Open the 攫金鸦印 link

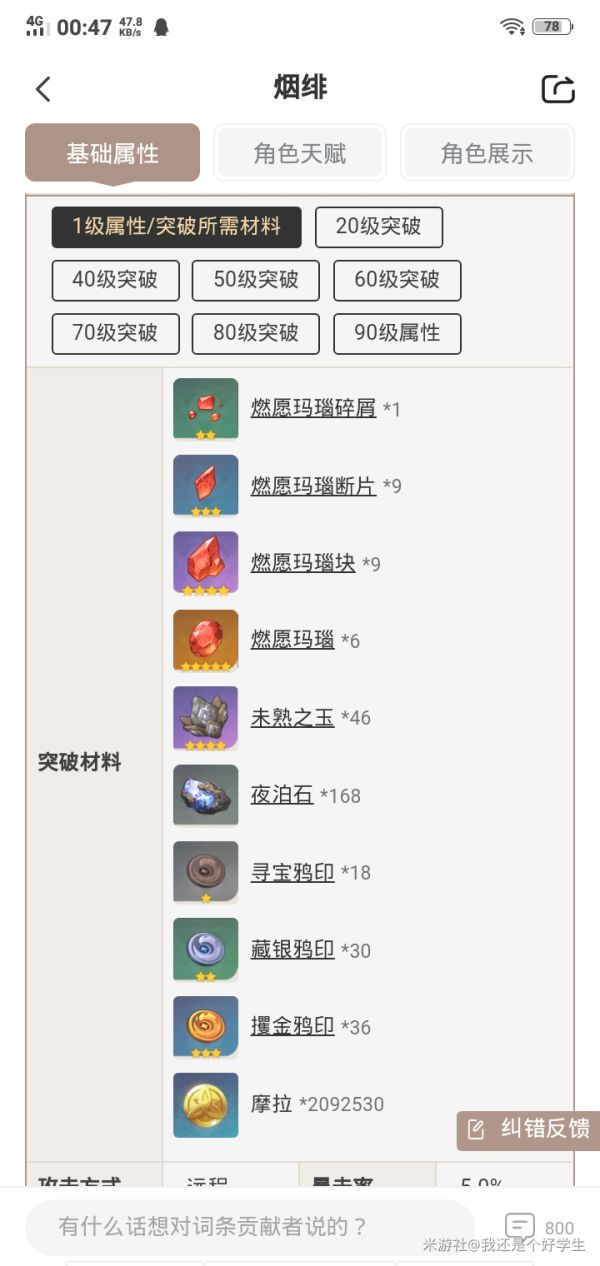click(x=292, y=1027)
